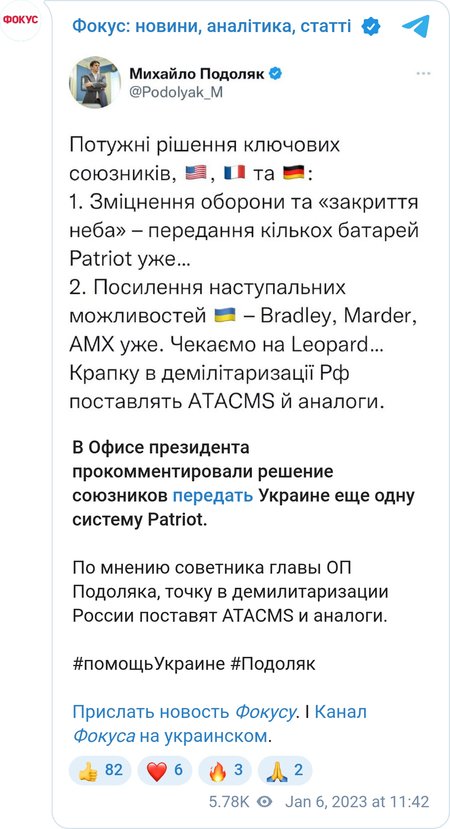Open the Фокус channel avatar

21,20
